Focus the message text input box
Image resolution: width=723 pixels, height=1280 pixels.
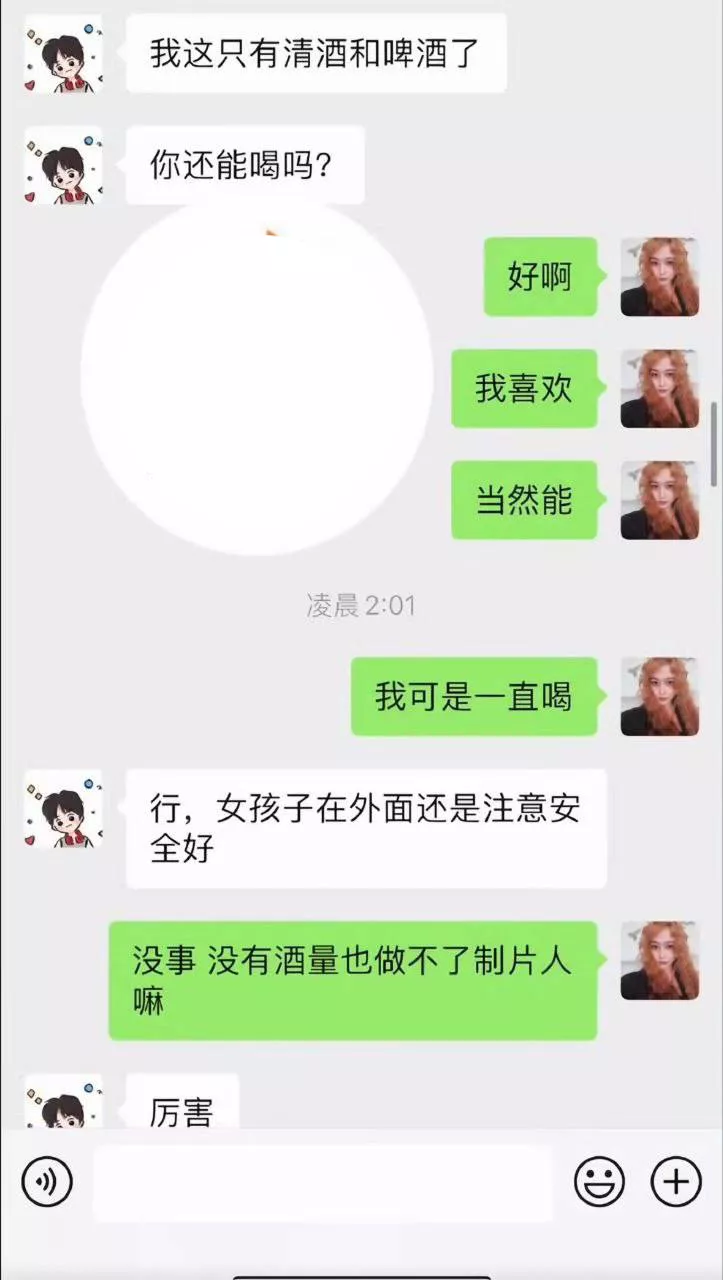[x=322, y=1184]
